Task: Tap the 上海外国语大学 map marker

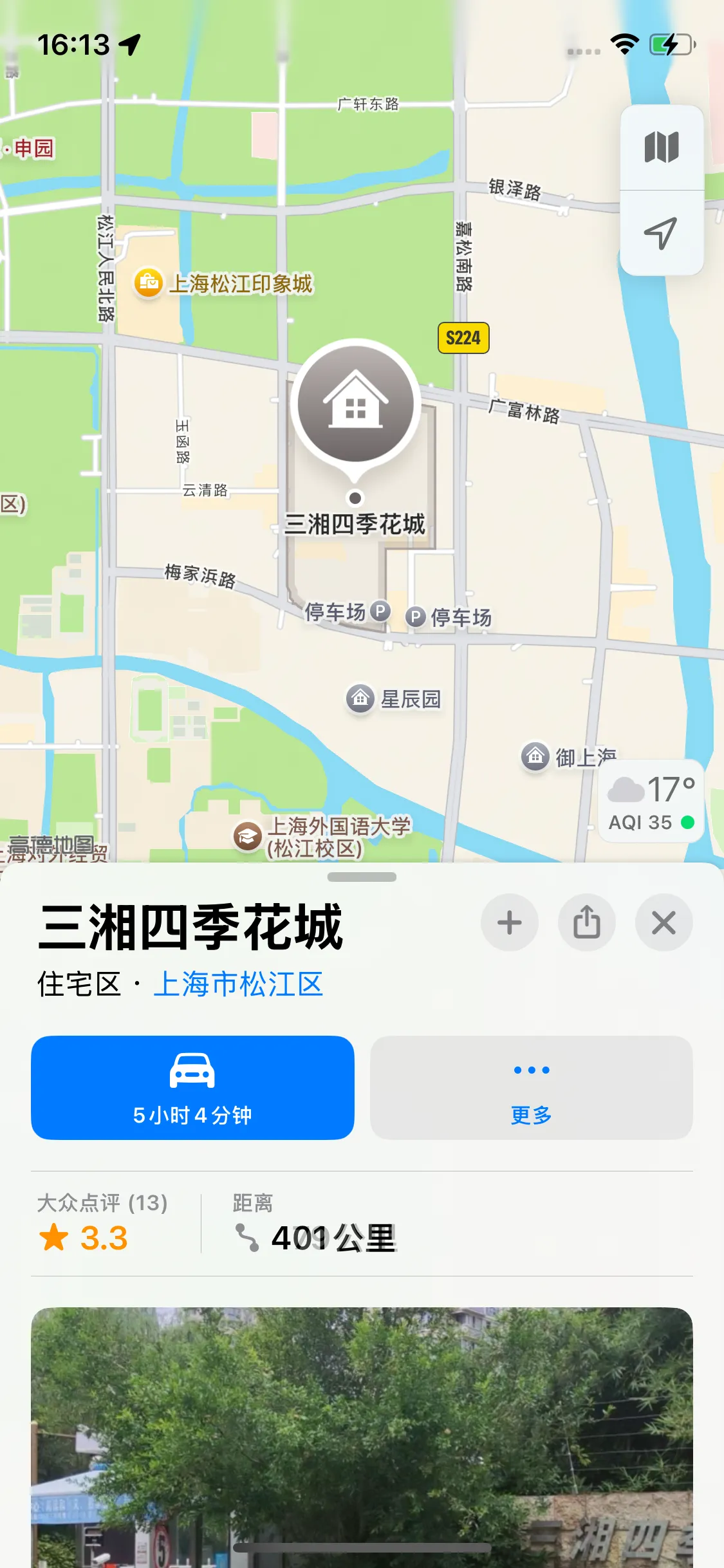Action: click(x=248, y=836)
